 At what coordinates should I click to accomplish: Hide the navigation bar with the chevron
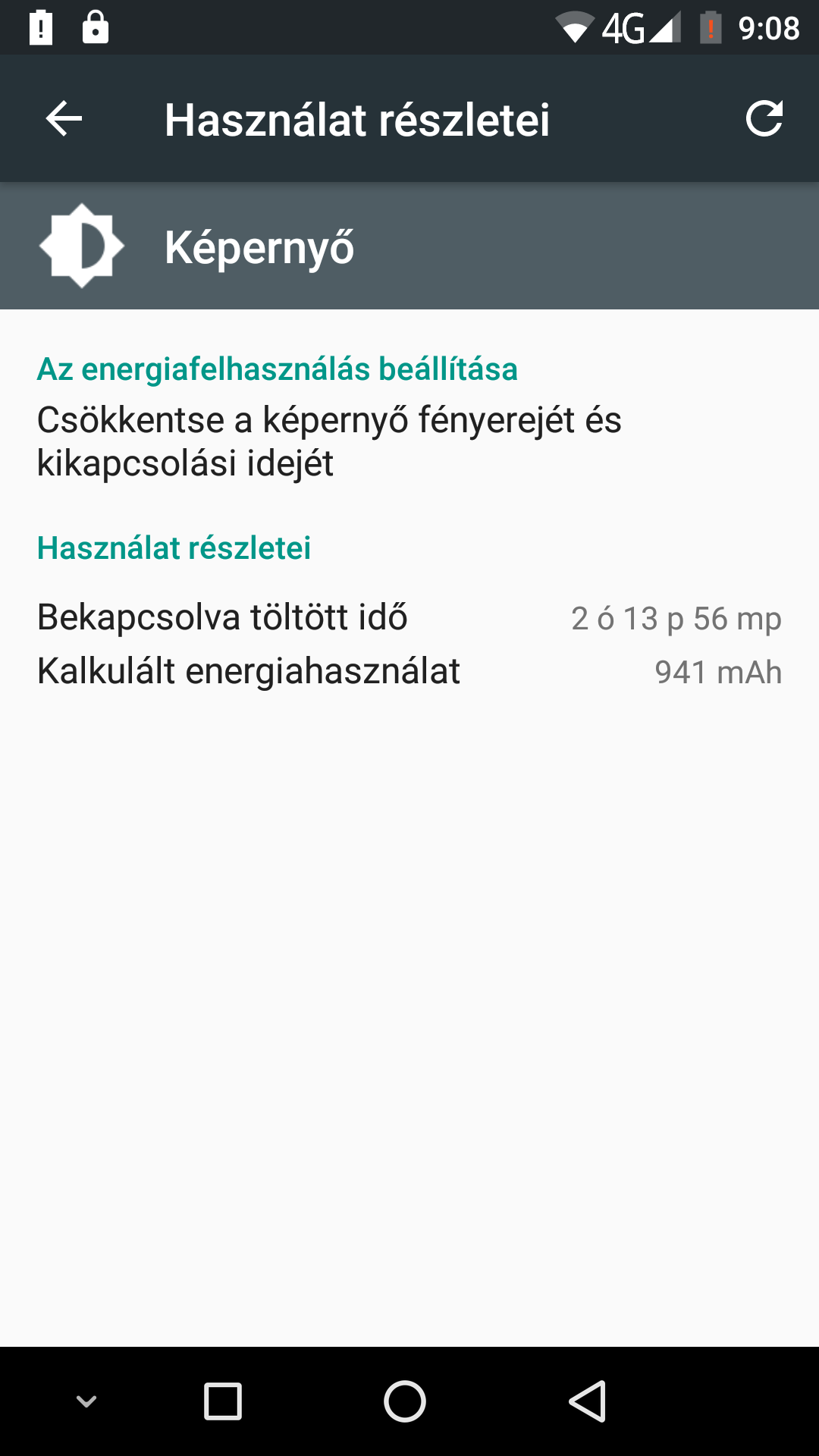[x=87, y=1401]
